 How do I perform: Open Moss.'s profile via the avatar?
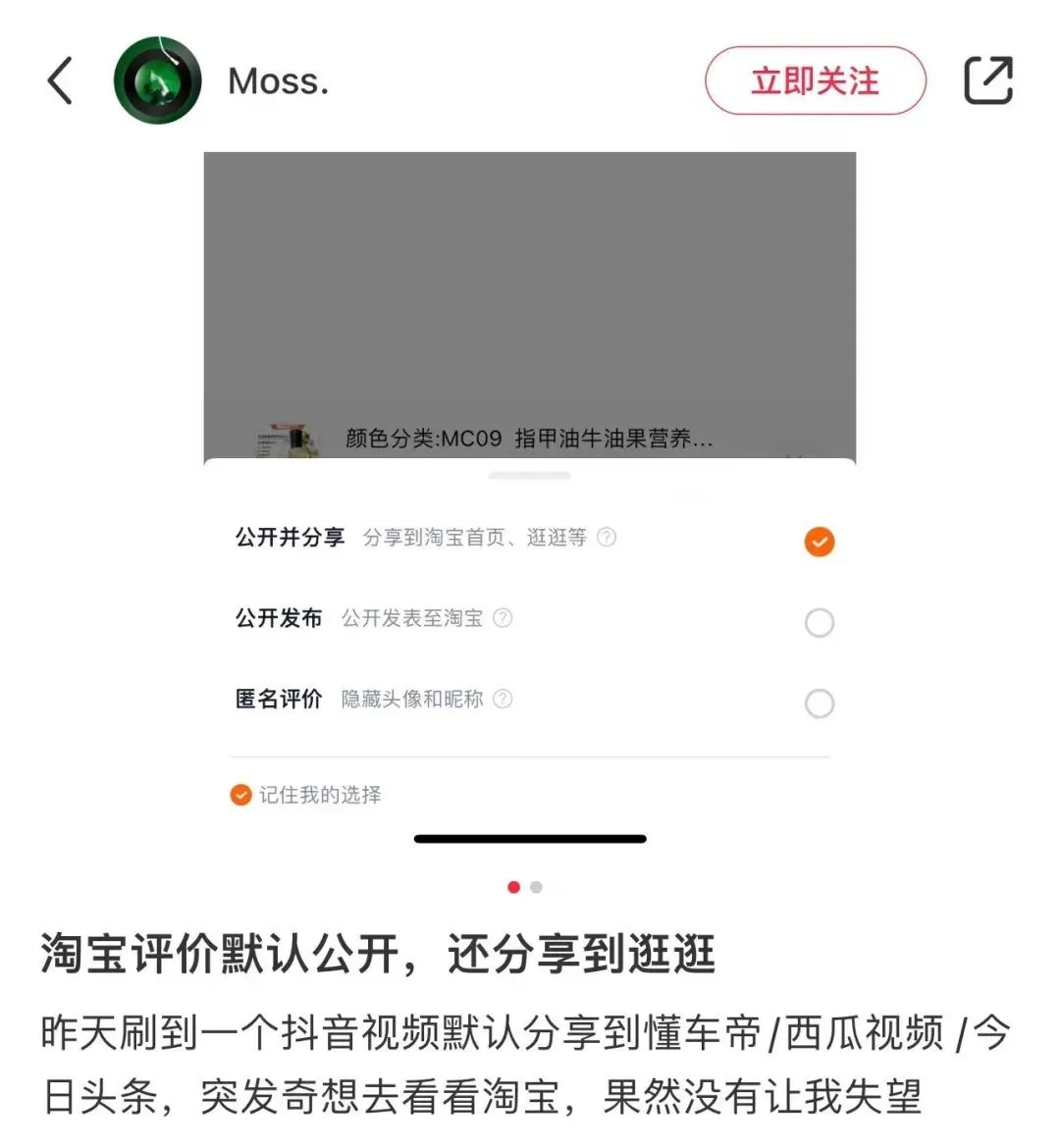pos(157,80)
